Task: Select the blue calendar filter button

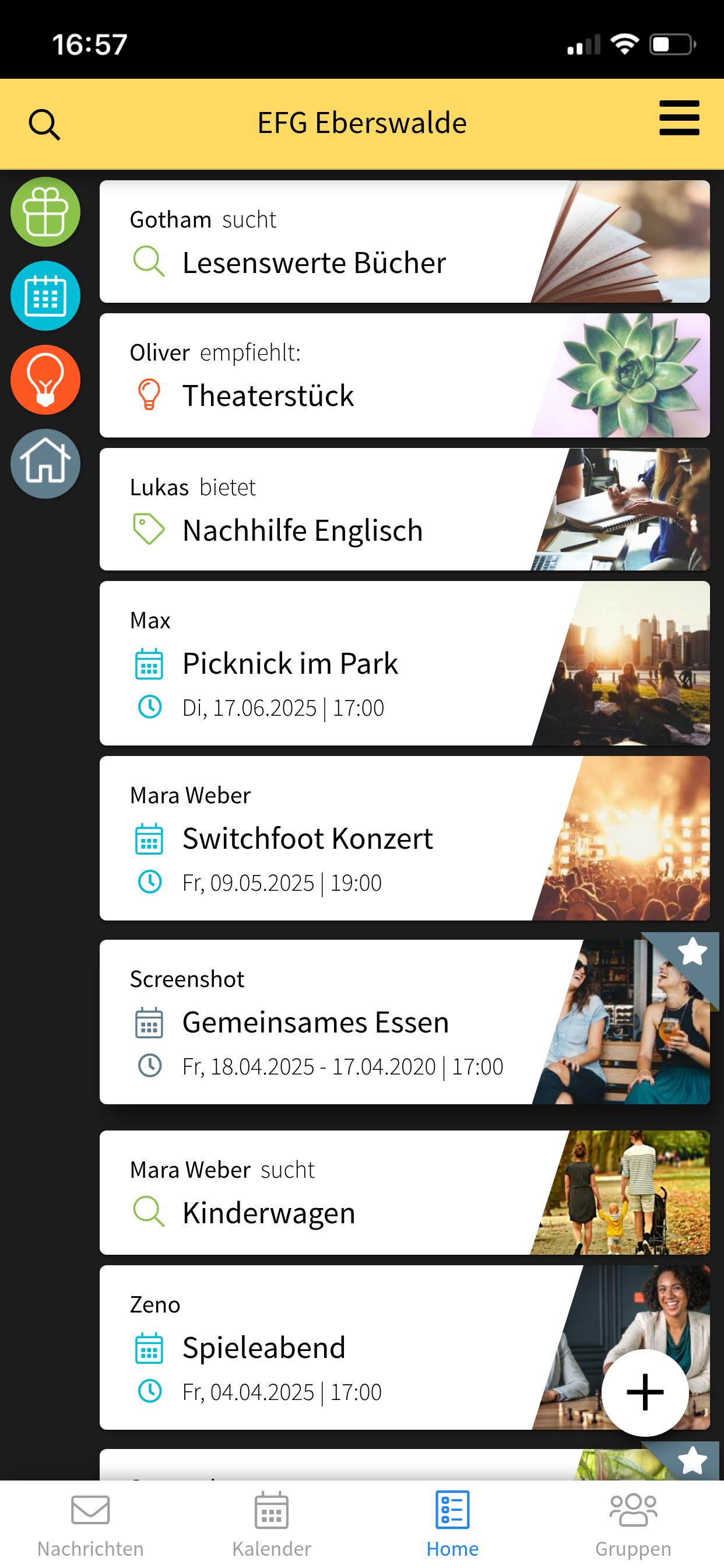Action: [45, 296]
